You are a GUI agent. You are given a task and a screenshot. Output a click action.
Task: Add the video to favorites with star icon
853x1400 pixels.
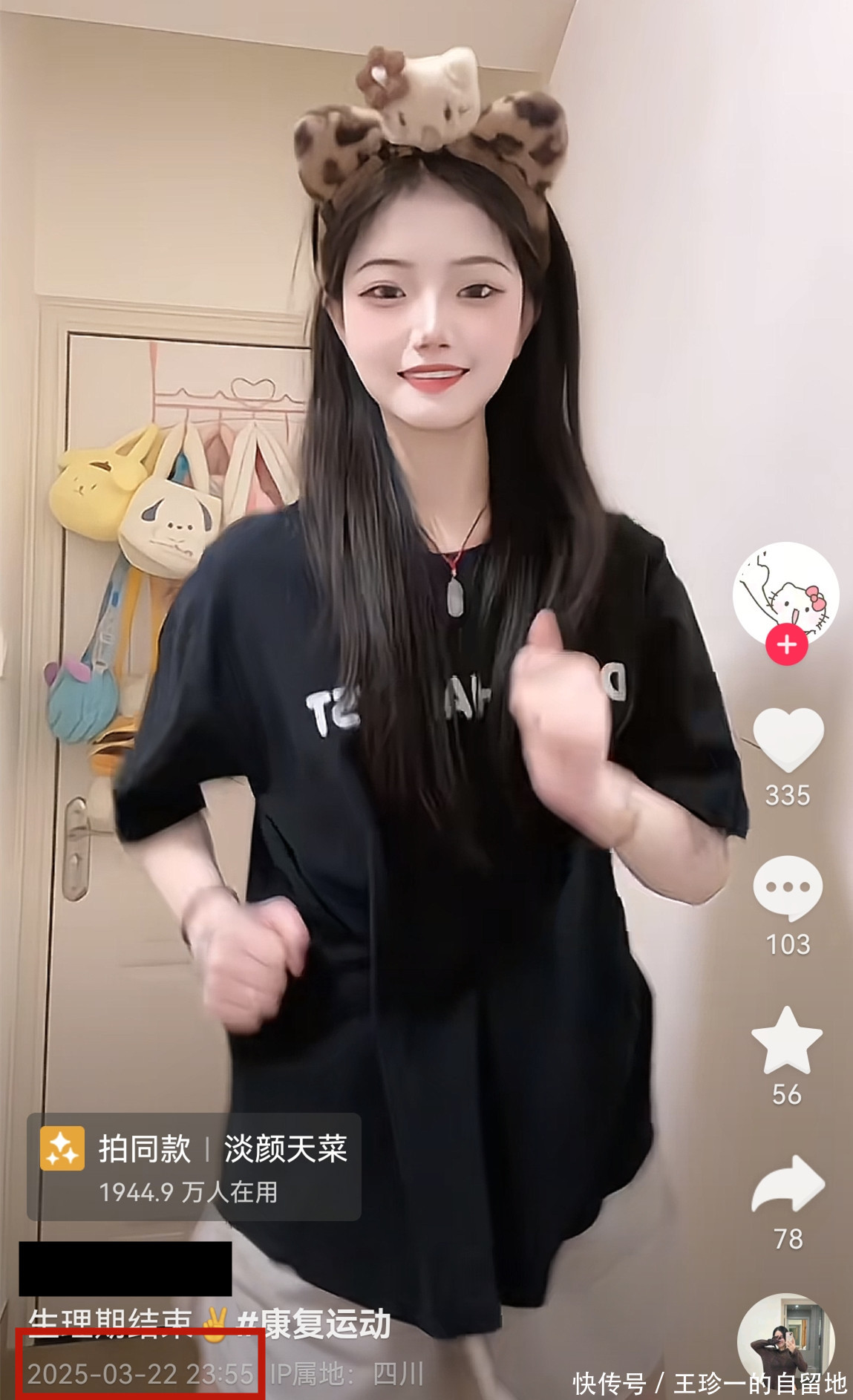point(787,1040)
